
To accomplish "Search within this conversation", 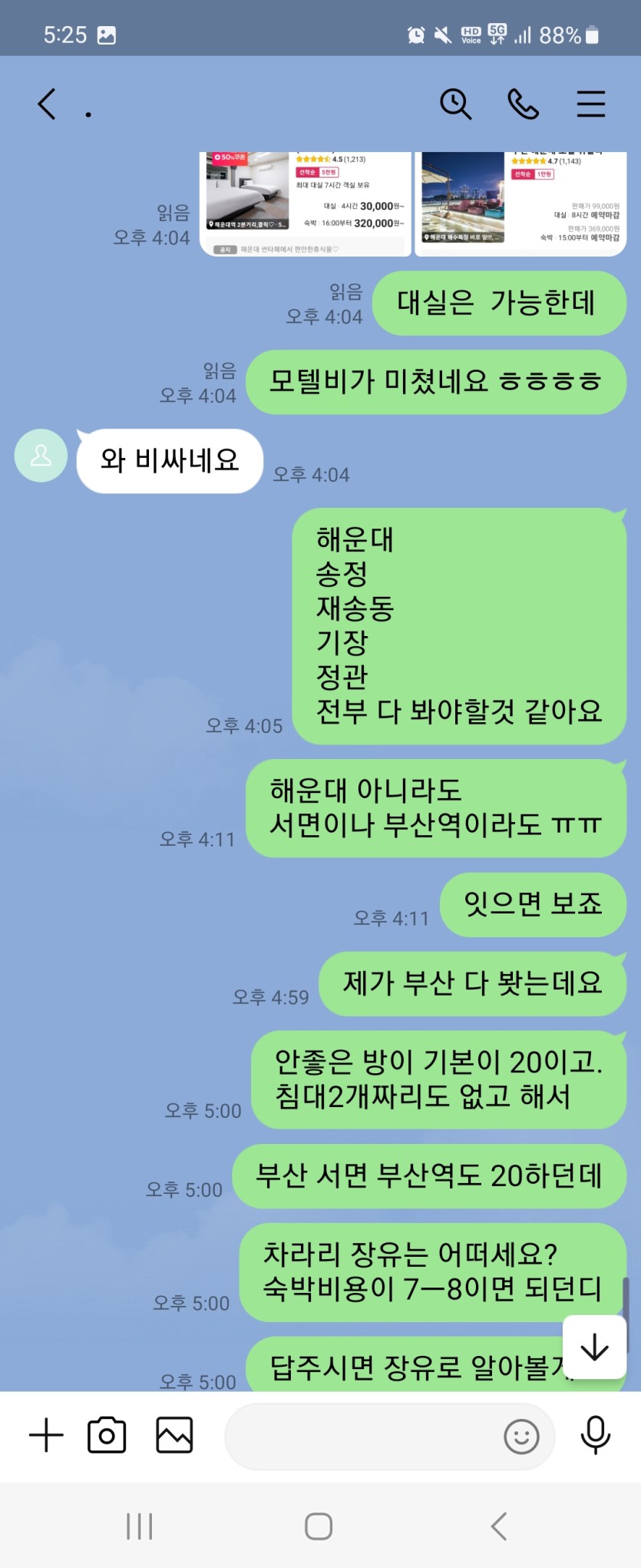I will 455,104.
